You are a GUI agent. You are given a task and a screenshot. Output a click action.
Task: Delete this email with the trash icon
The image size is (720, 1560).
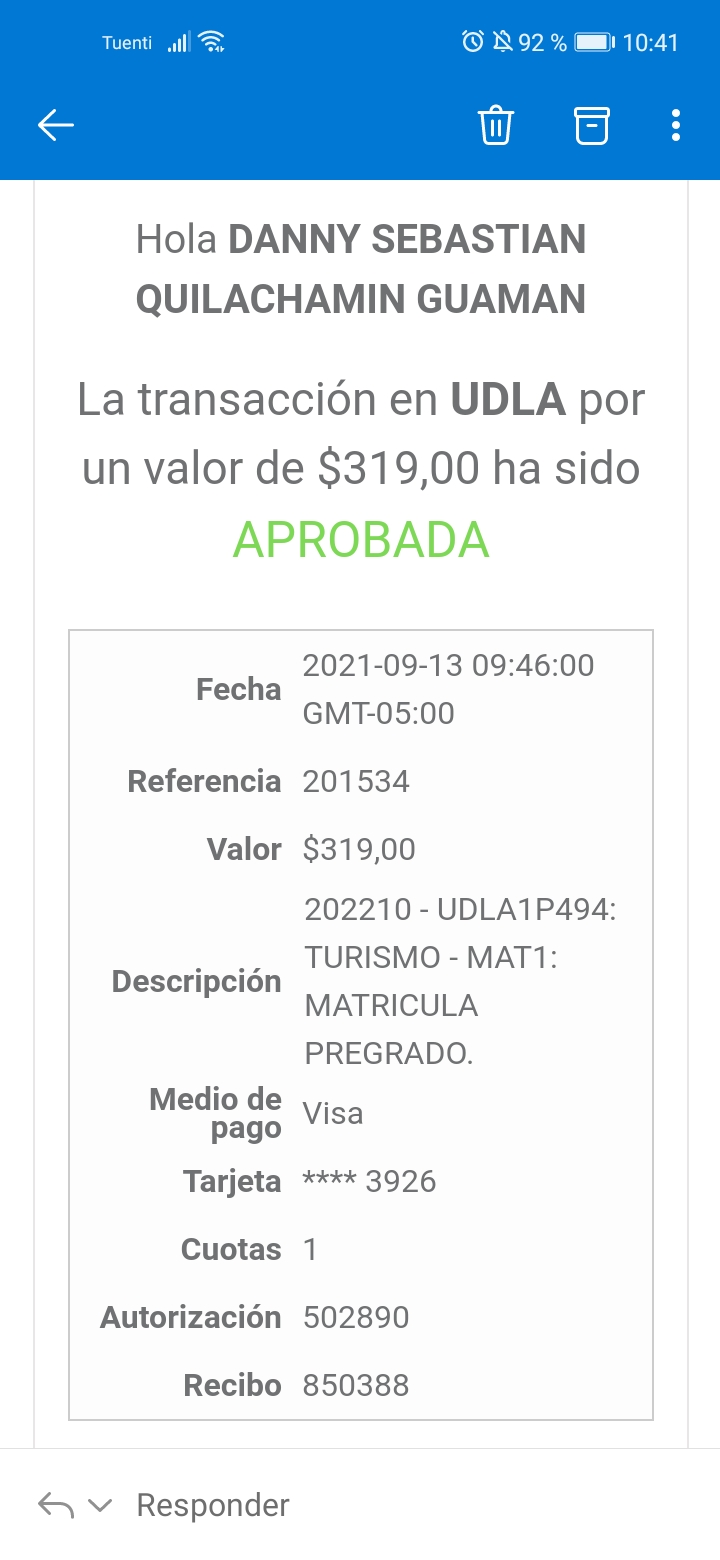pos(496,126)
